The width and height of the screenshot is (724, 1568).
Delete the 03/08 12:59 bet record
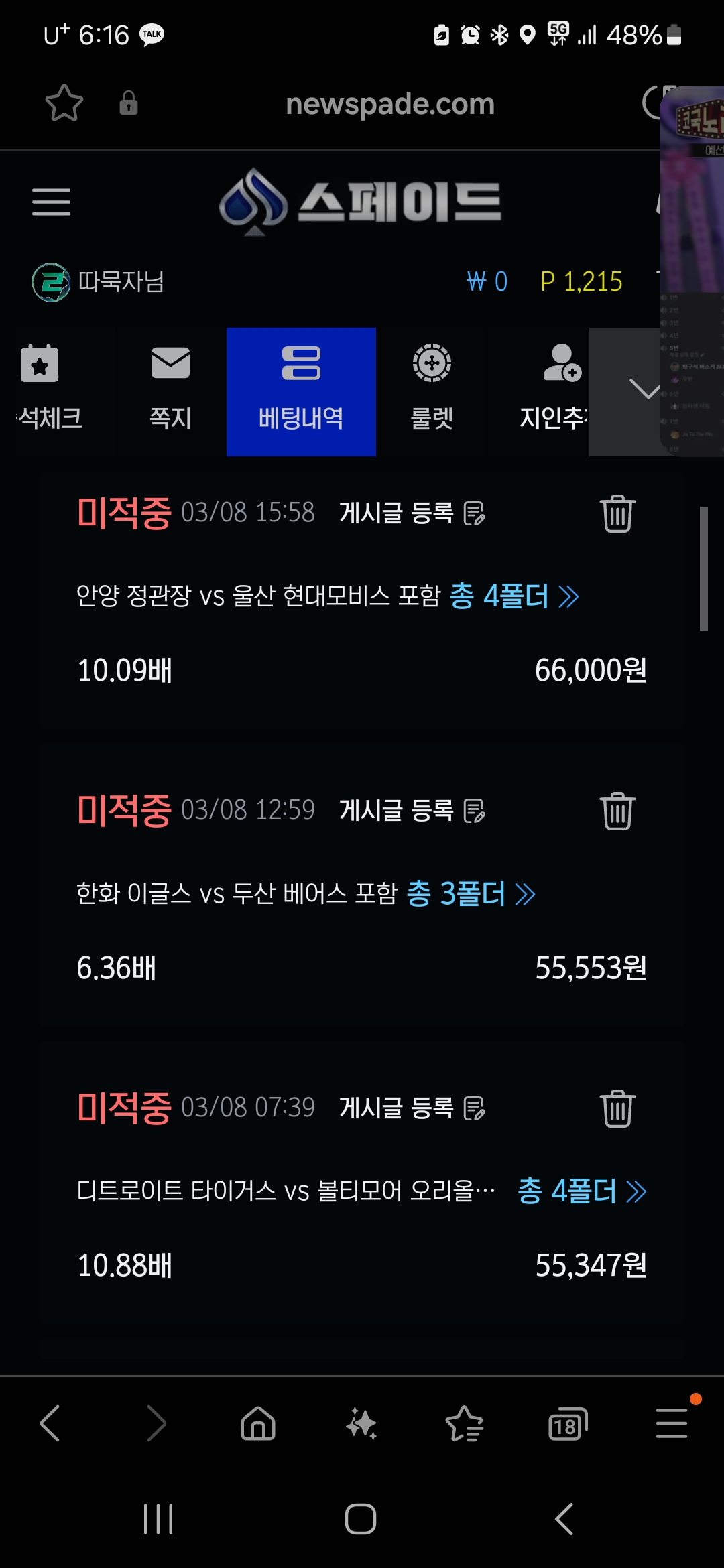pos(617,811)
